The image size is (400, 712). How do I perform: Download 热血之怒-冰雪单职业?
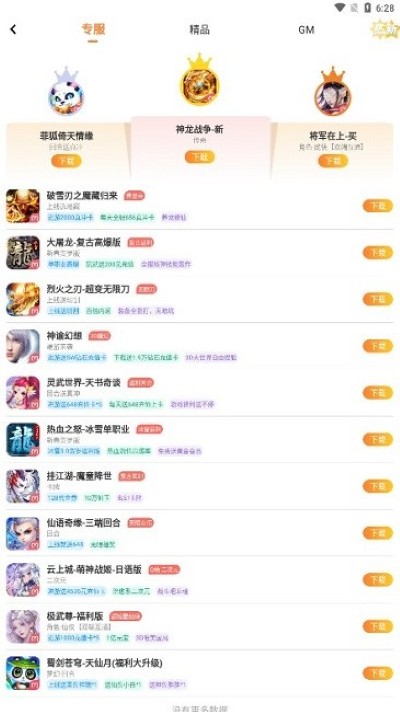click(x=378, y=440)
